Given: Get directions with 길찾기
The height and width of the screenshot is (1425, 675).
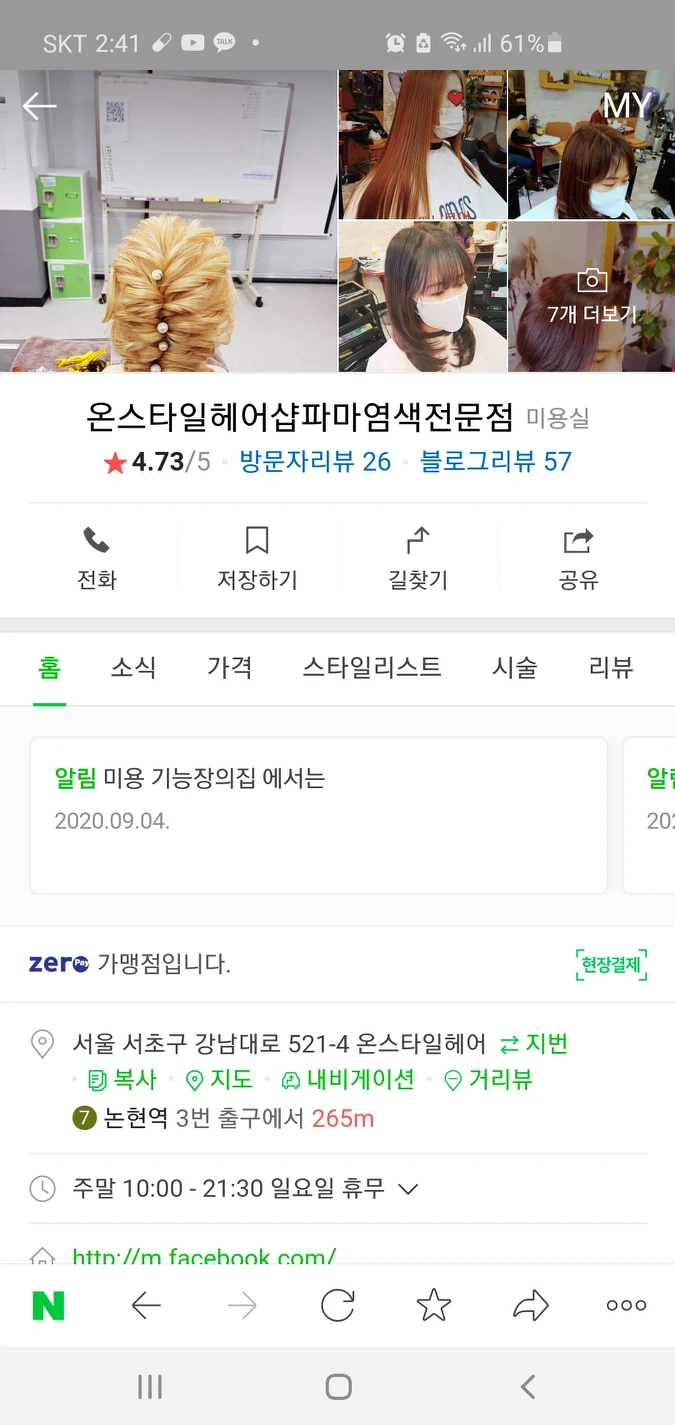Looking at the screenshot, I should pyautogui.click(x=417, y=559).
